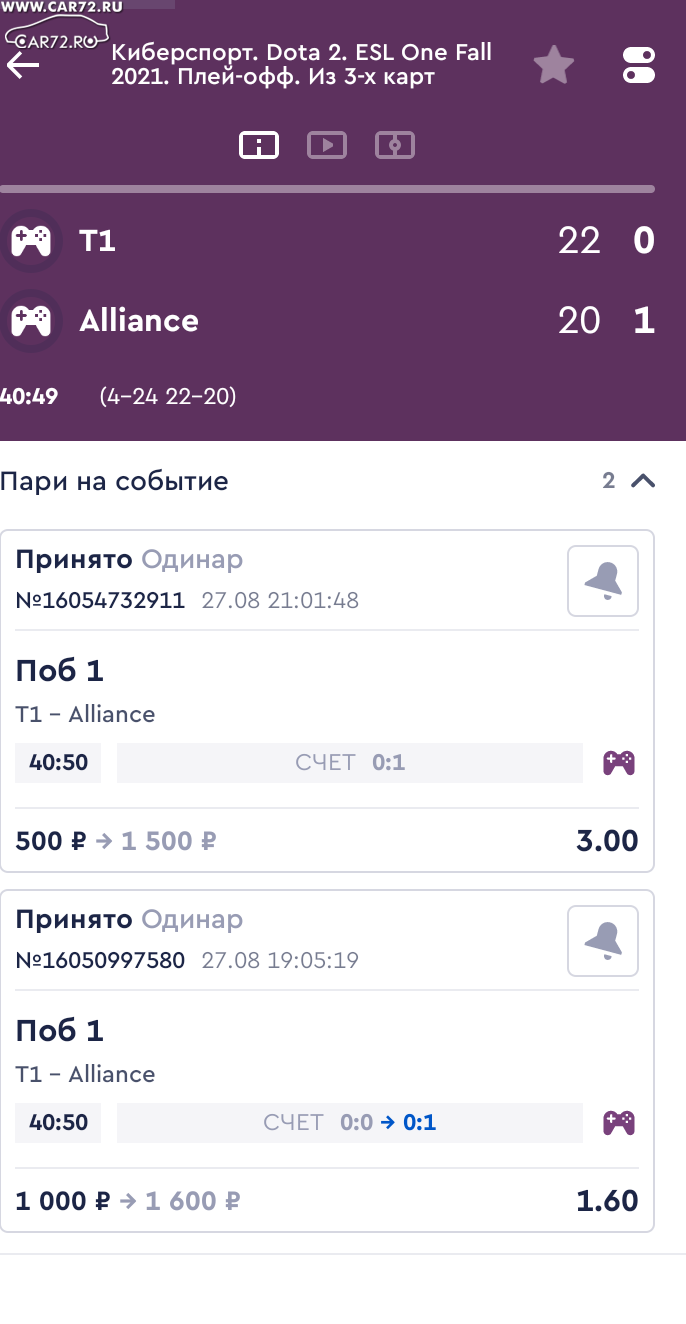Open the display settings toggles icon
Viewport: 686px width, 1324px height.
pyautogui.click(x=638, y=65)
